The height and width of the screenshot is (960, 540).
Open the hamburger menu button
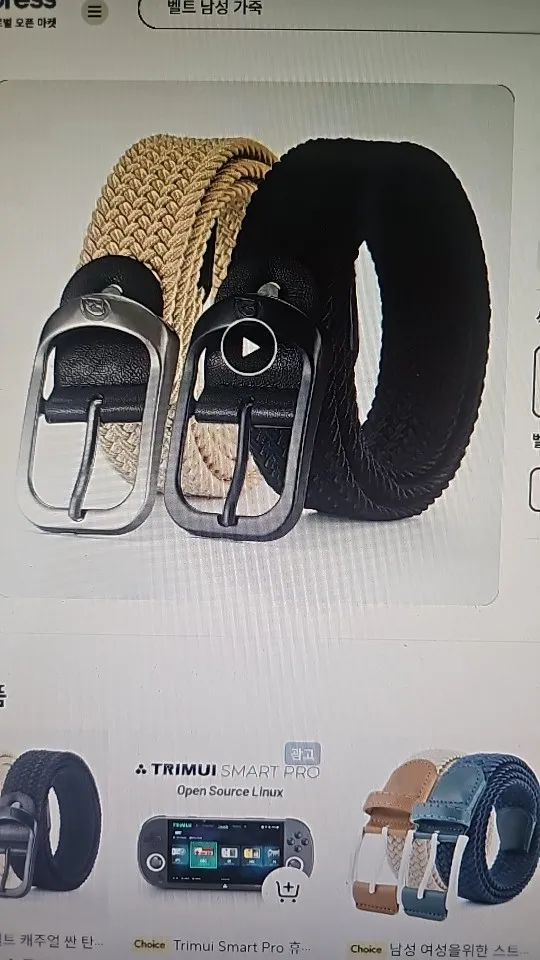95,12
